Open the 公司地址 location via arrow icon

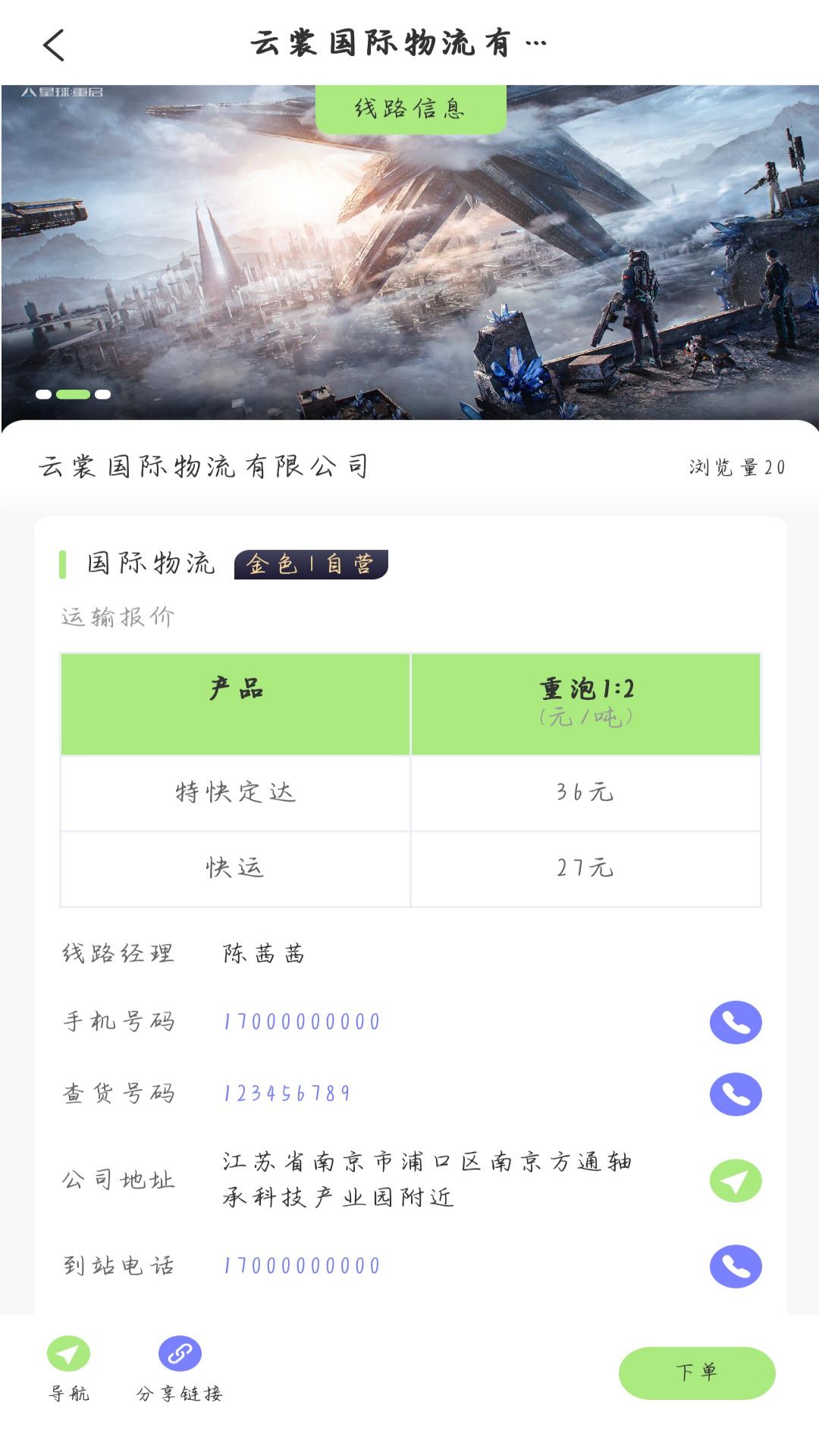[735, 1181]
